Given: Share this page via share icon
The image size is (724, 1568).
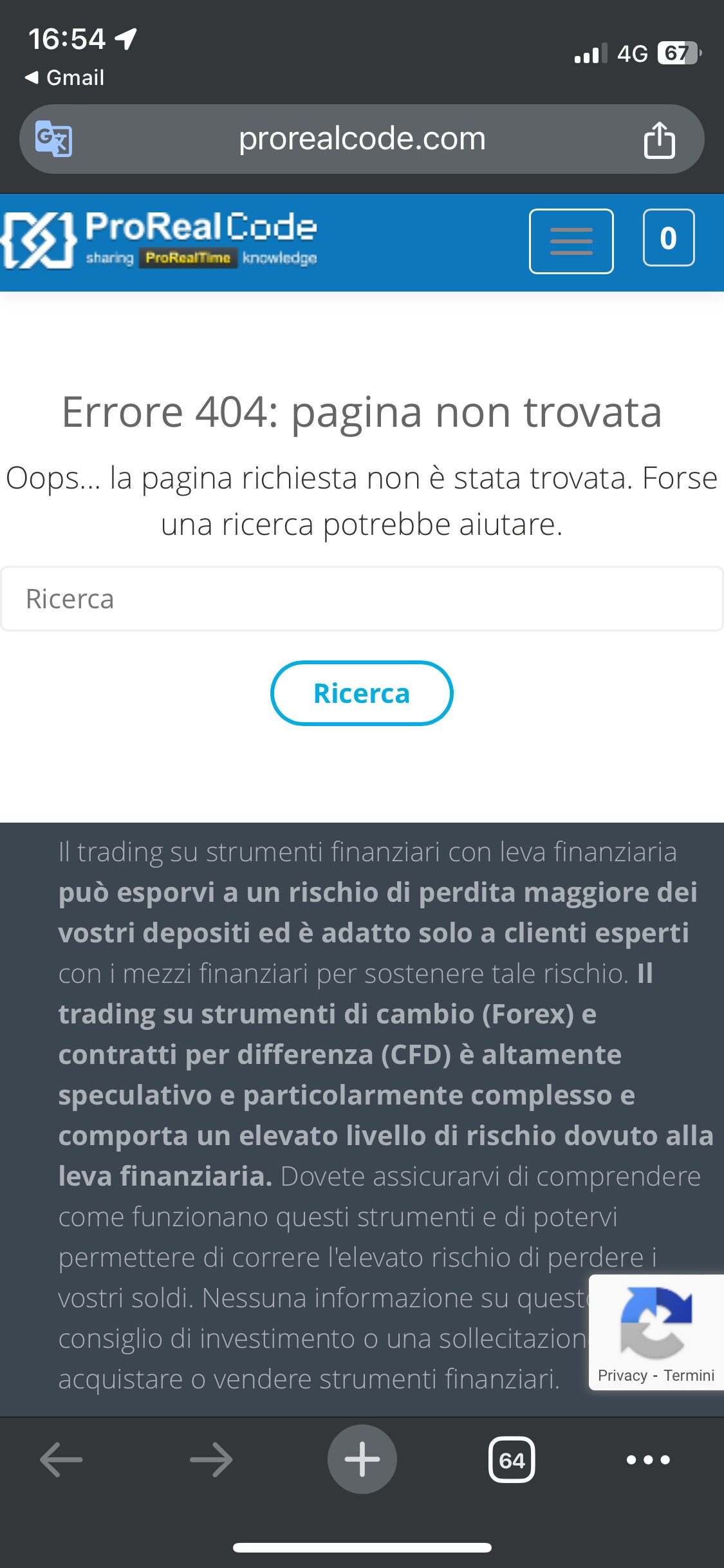Looking at the screenshot, I should click(x=659, y=139).
